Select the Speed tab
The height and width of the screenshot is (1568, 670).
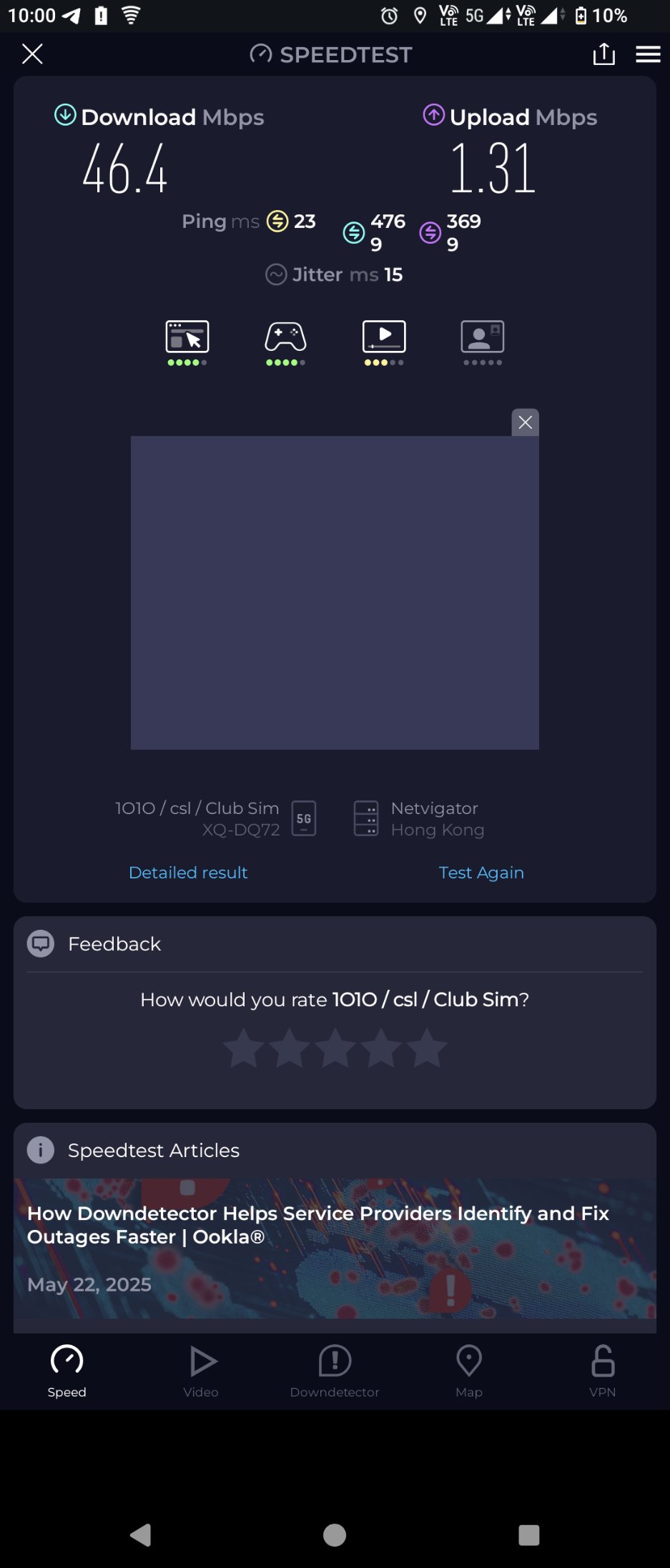pyautogui.click(x=67, y=1370)
